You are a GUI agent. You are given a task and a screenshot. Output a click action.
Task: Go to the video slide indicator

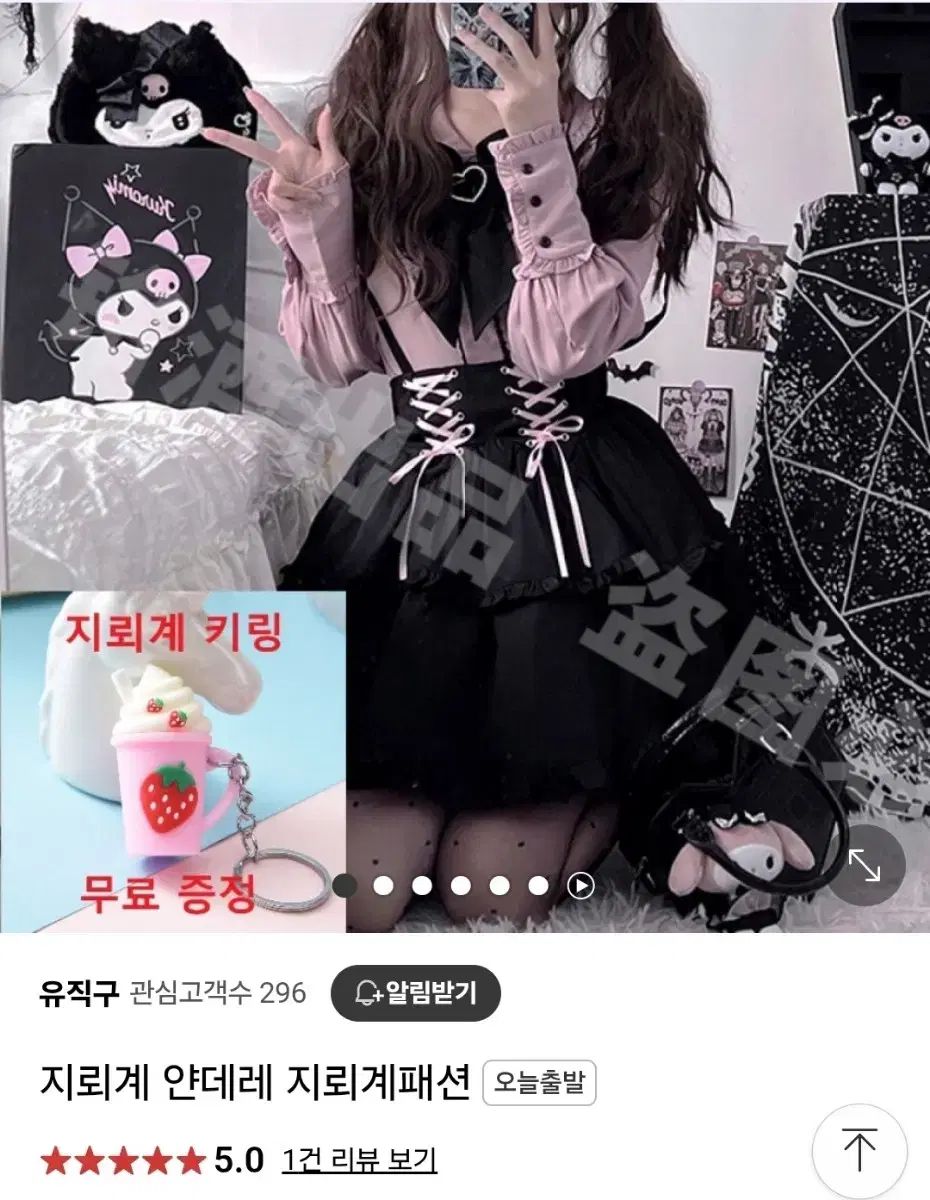[x=581, y=885]
